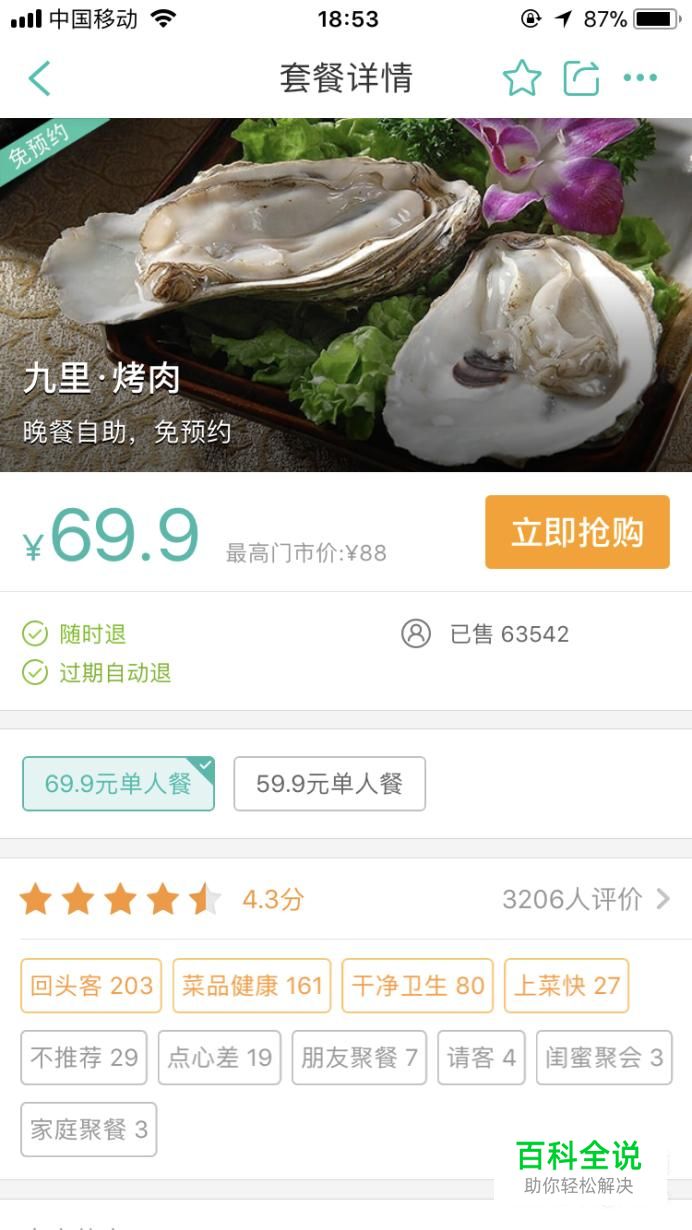Image resolution: width=692 pixels, height=1230 pixels.
Task: Favorite this package with the star icon
Action: (521, 78)
